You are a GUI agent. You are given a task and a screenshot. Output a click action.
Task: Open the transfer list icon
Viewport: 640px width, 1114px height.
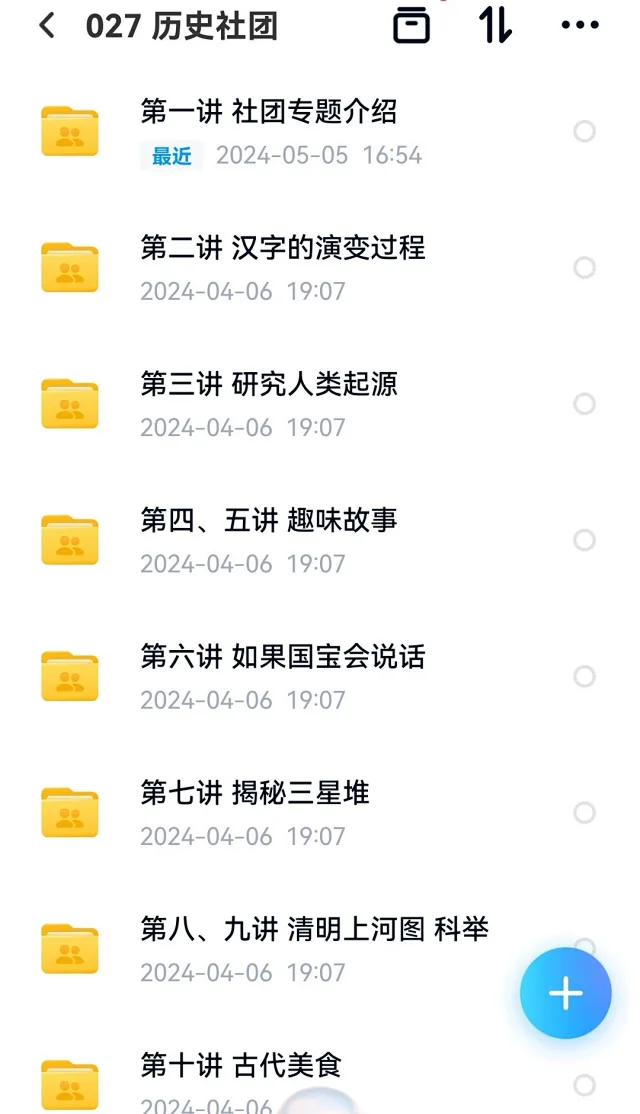411,26
